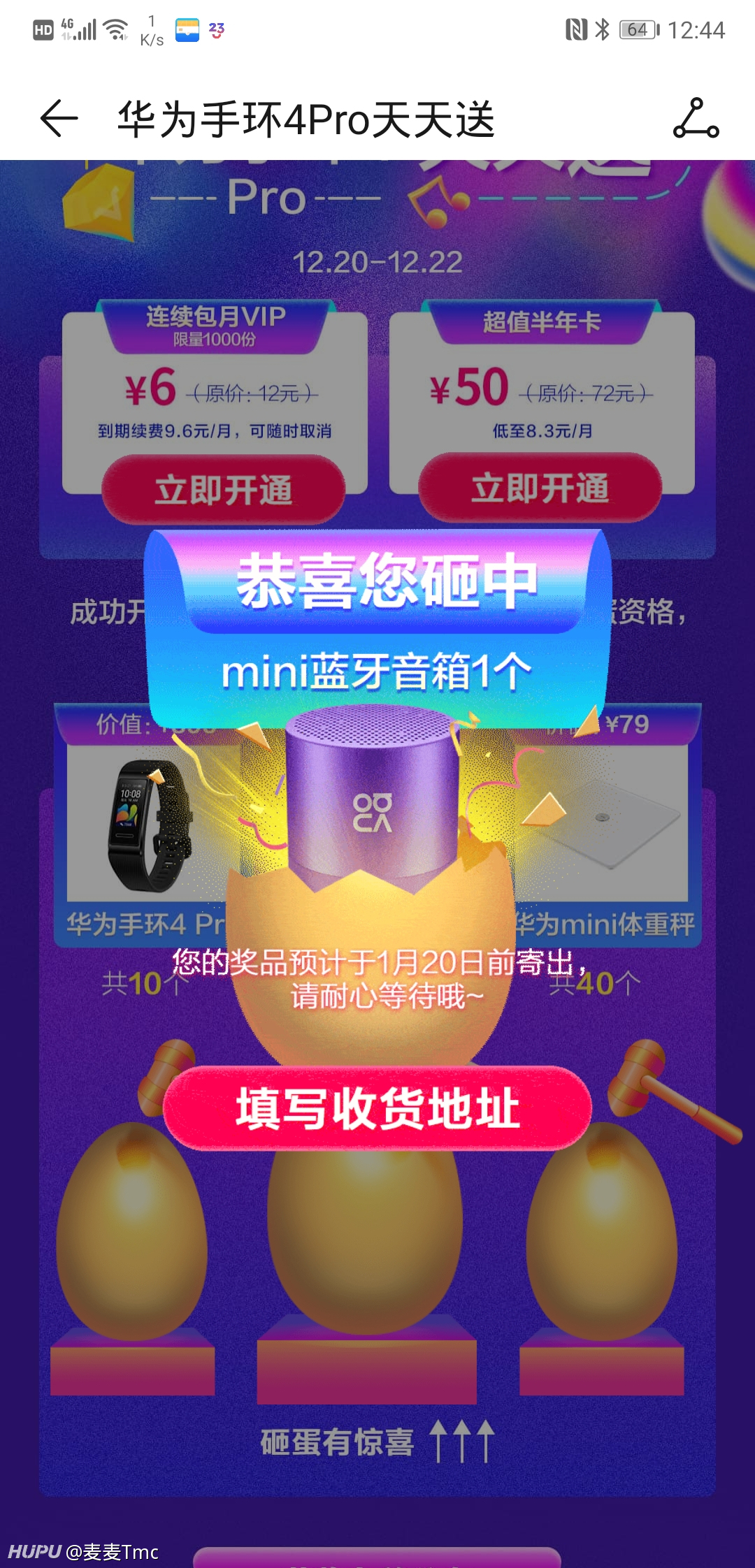Activate the ¥6 连续包月VIP plan
The height and width of the screenshot is (1568, 755).
coord(224,490)
